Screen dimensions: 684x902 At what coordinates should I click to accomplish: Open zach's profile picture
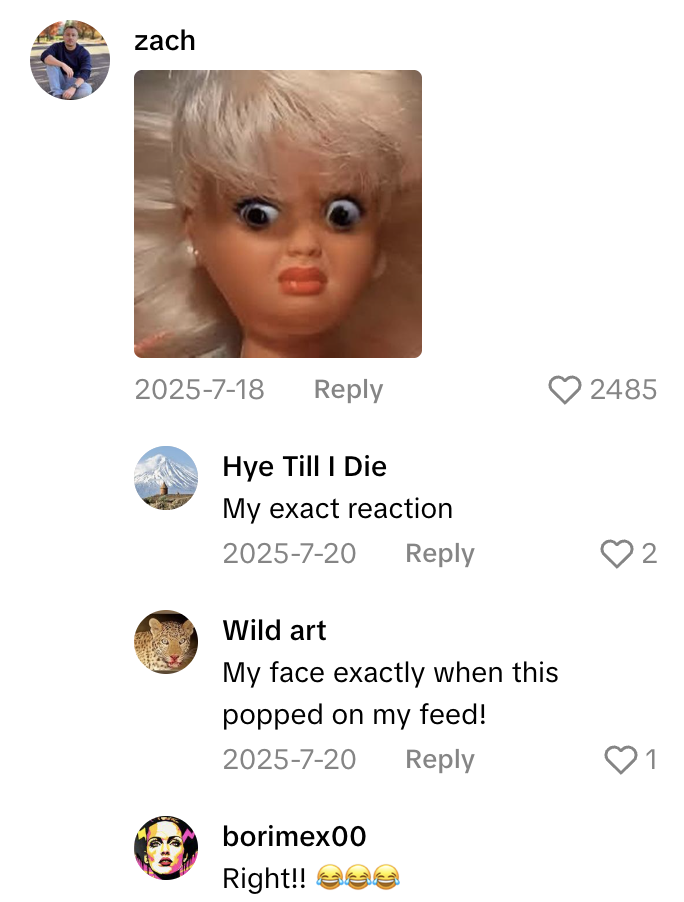point(70,60)
